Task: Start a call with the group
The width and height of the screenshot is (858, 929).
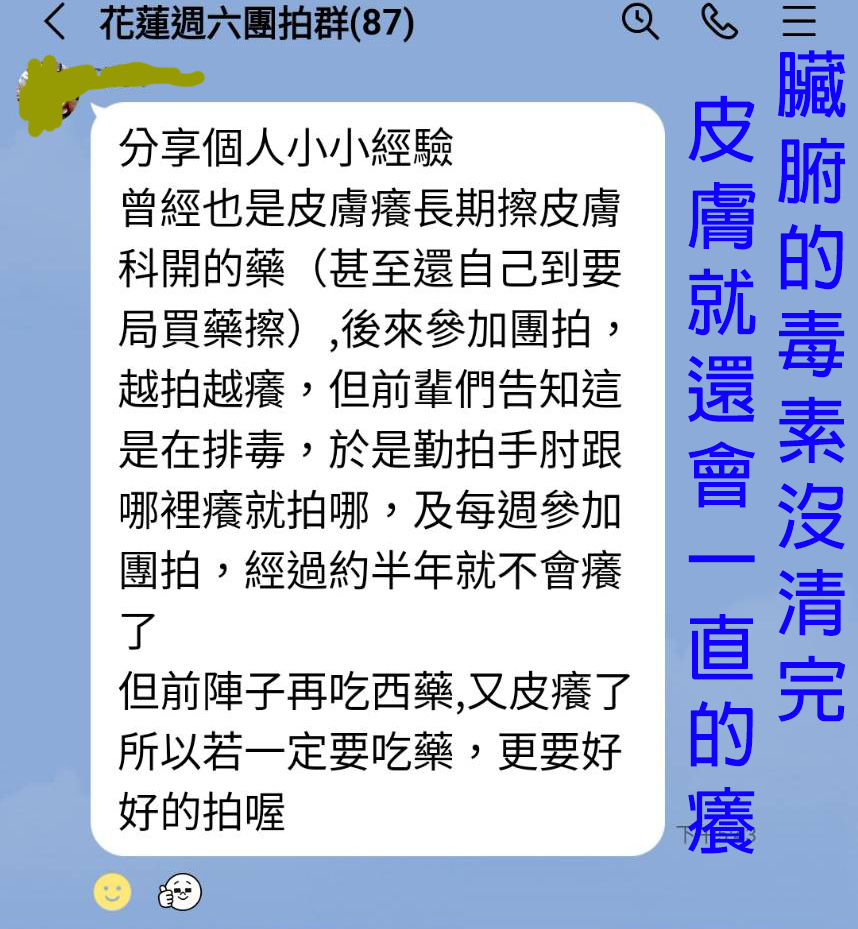Action: click(718, 21)
